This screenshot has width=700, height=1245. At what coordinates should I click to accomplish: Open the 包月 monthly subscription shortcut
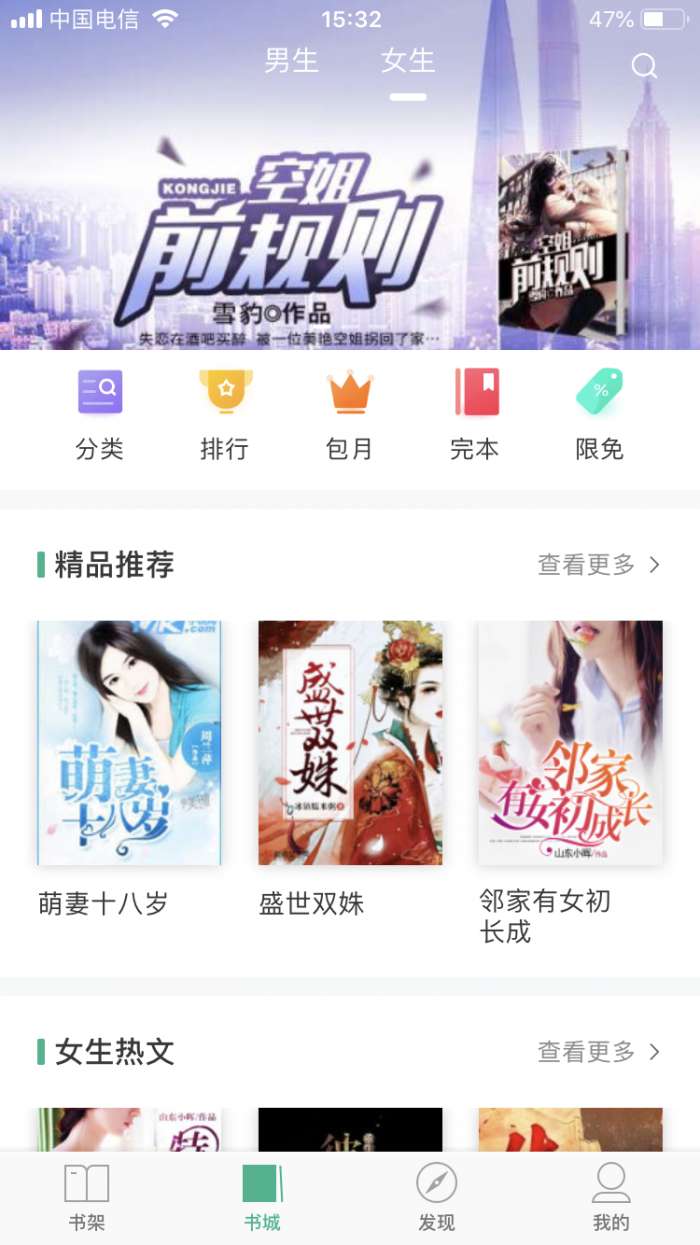pyautogui.click(x=349, y=414)
